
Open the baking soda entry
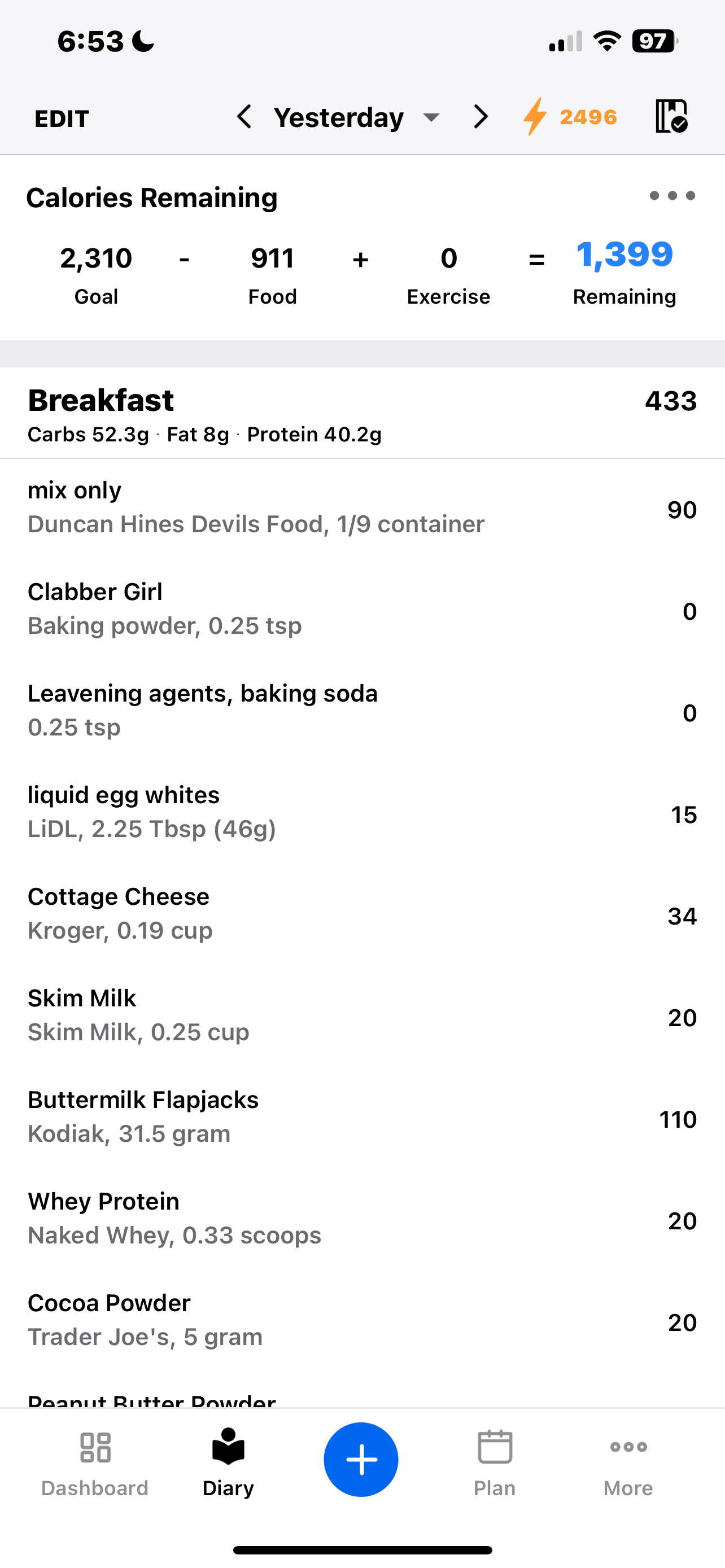pos(362,711)
